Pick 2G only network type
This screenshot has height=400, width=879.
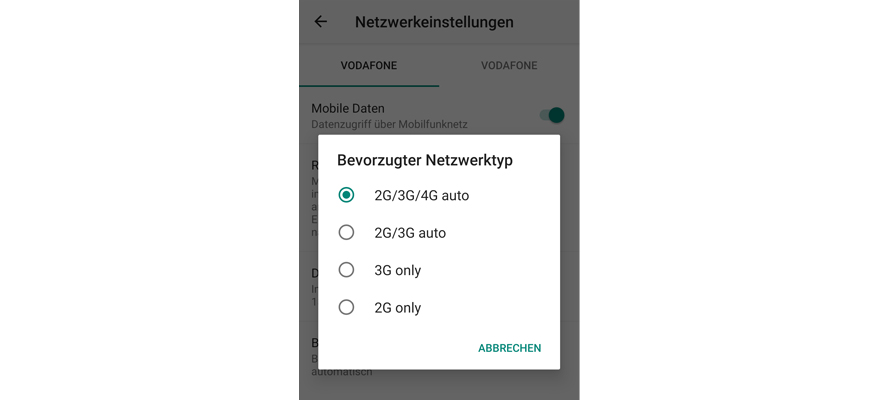point(347,308)
